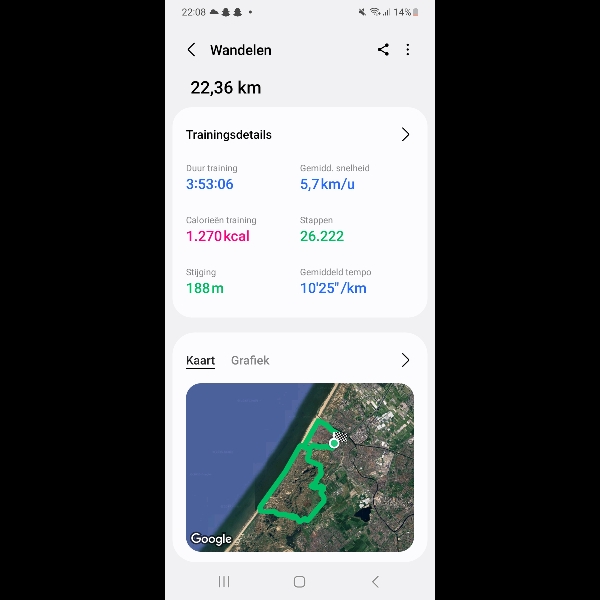Switch to the Grafiek tab

point(250,360)
